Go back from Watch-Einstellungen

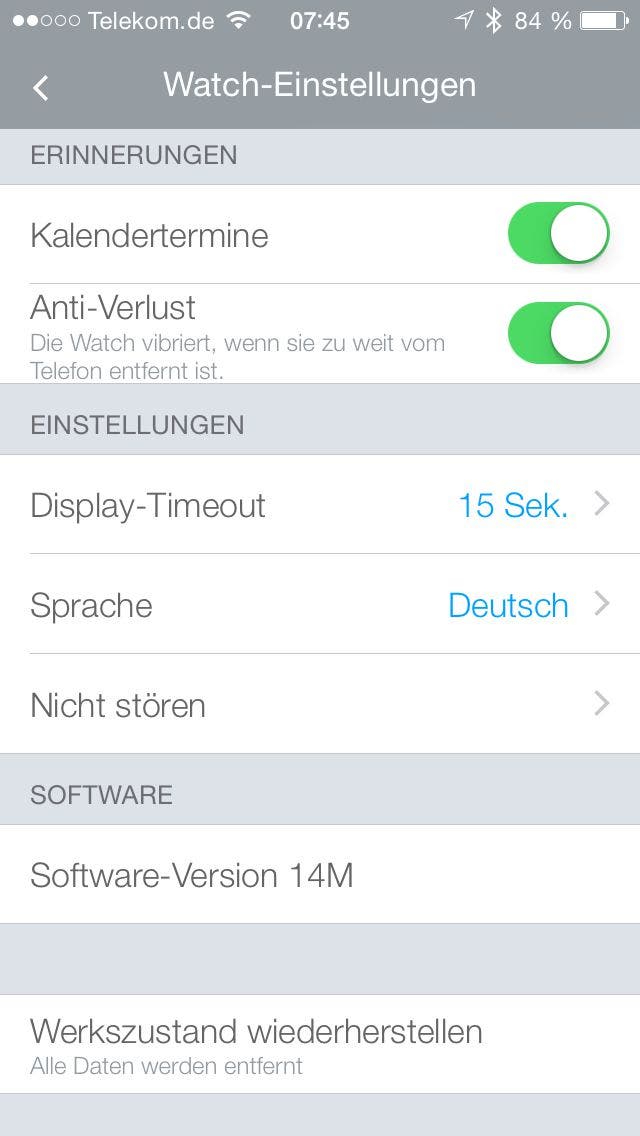pyautogui.click(x=41, y=87)
